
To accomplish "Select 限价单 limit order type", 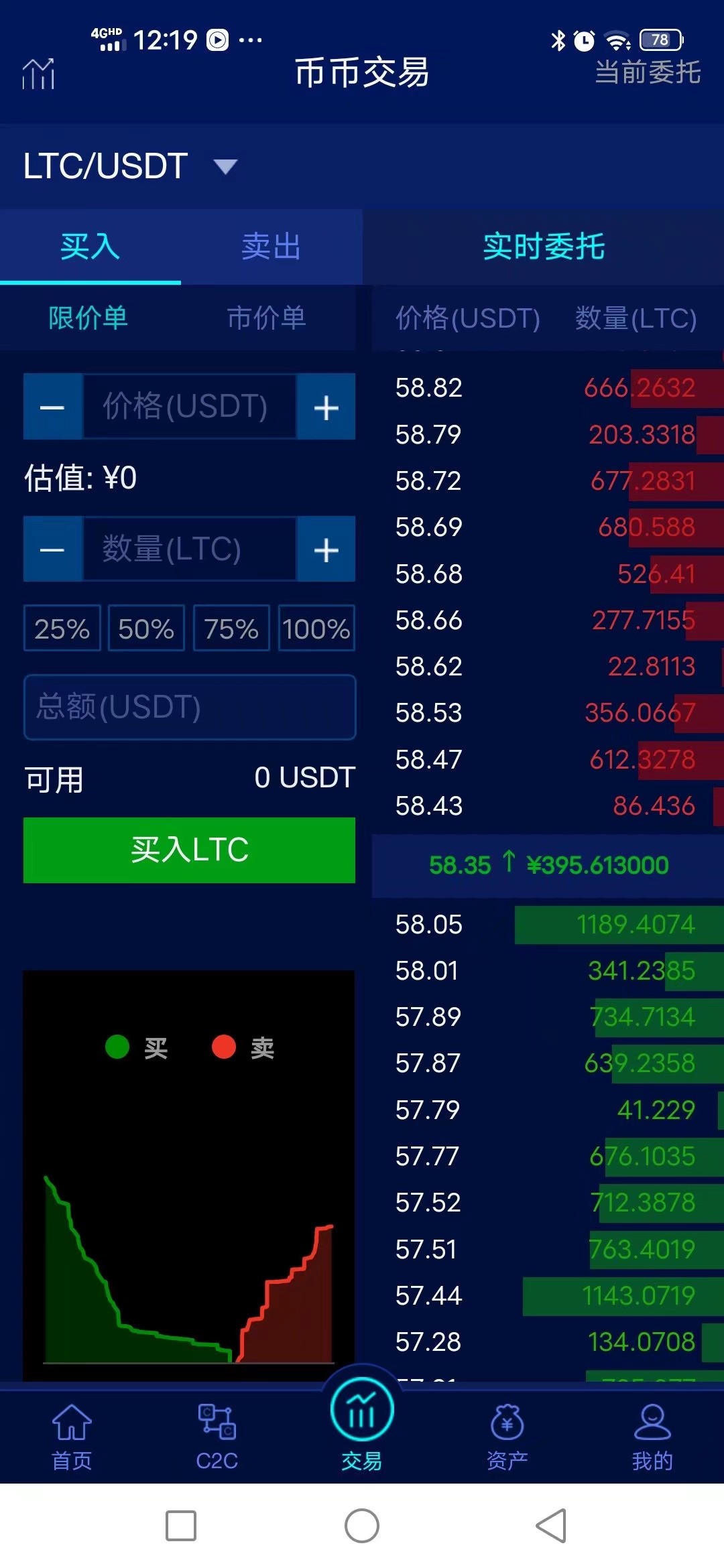I will [x=88, y=318].
